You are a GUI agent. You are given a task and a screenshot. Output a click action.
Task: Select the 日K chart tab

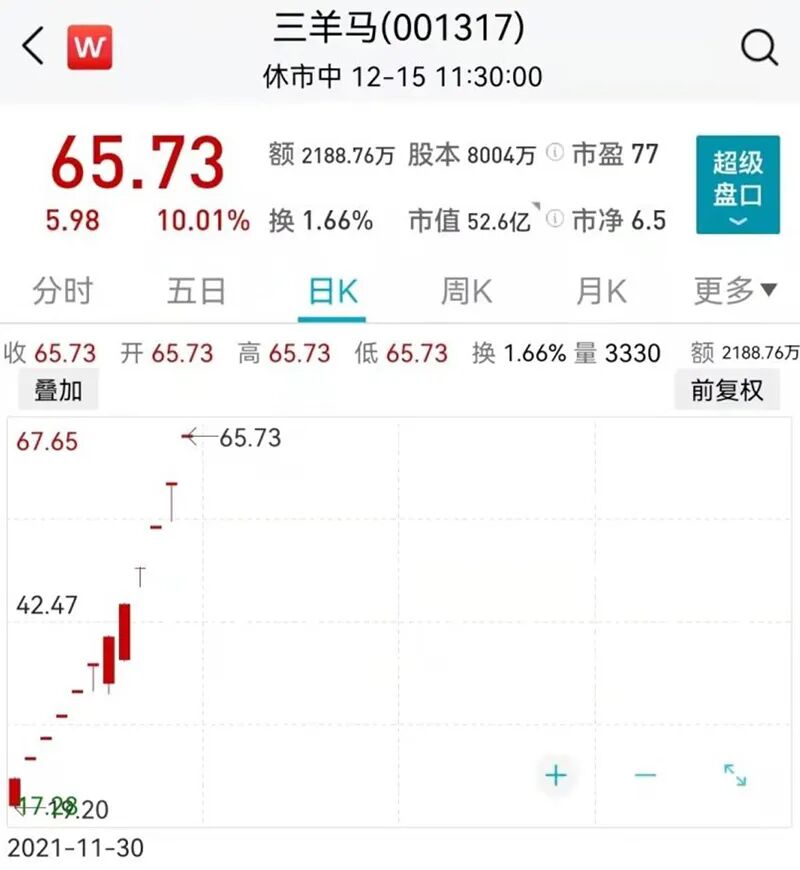pyautogui.click(x=333, y=291)
